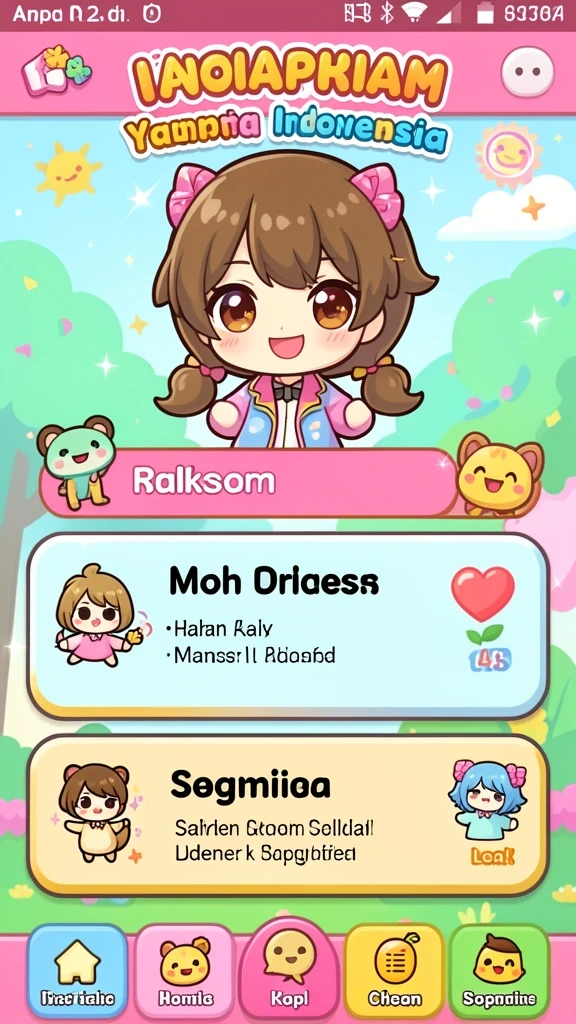This screenshot has width=576, height=1024.
Task: Go to the Chean tab
Action: point(394,972)
